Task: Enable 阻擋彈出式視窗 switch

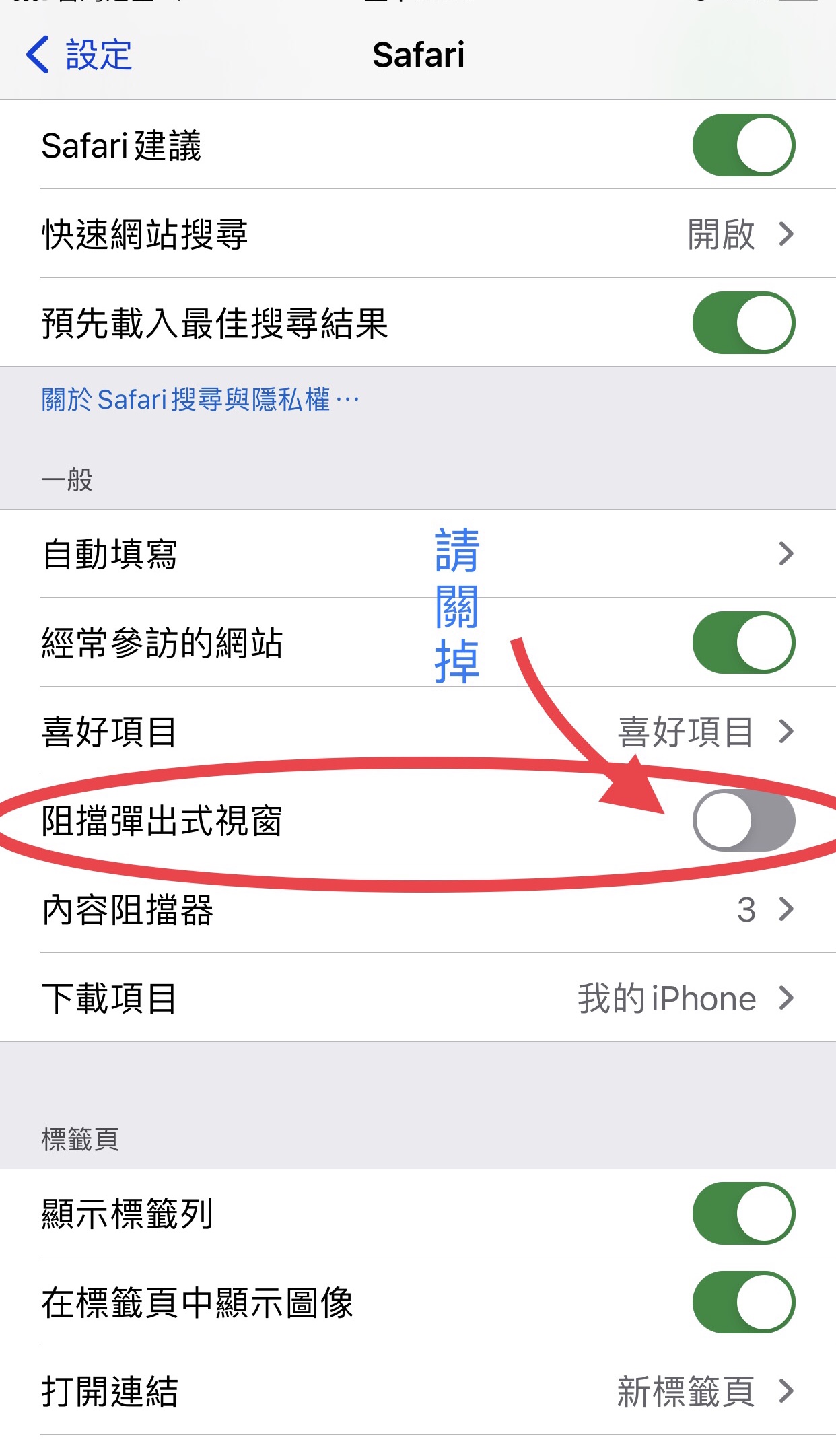Action: pyautogui.click(x=744, y=821)
